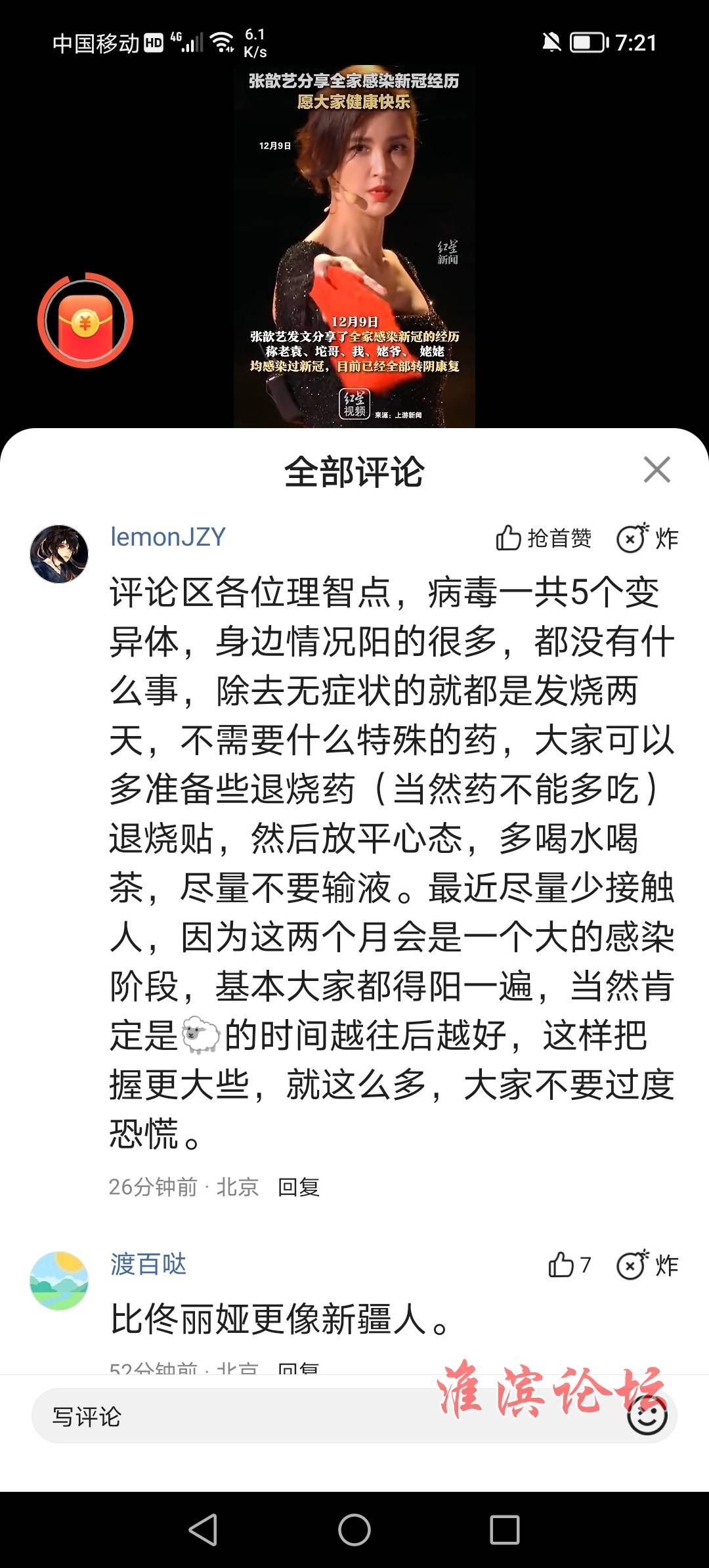Viewport: 709px width, 1568px height.
Task: Tap 炸 on 渡百哒's comment
Action: coord(647,1265)
